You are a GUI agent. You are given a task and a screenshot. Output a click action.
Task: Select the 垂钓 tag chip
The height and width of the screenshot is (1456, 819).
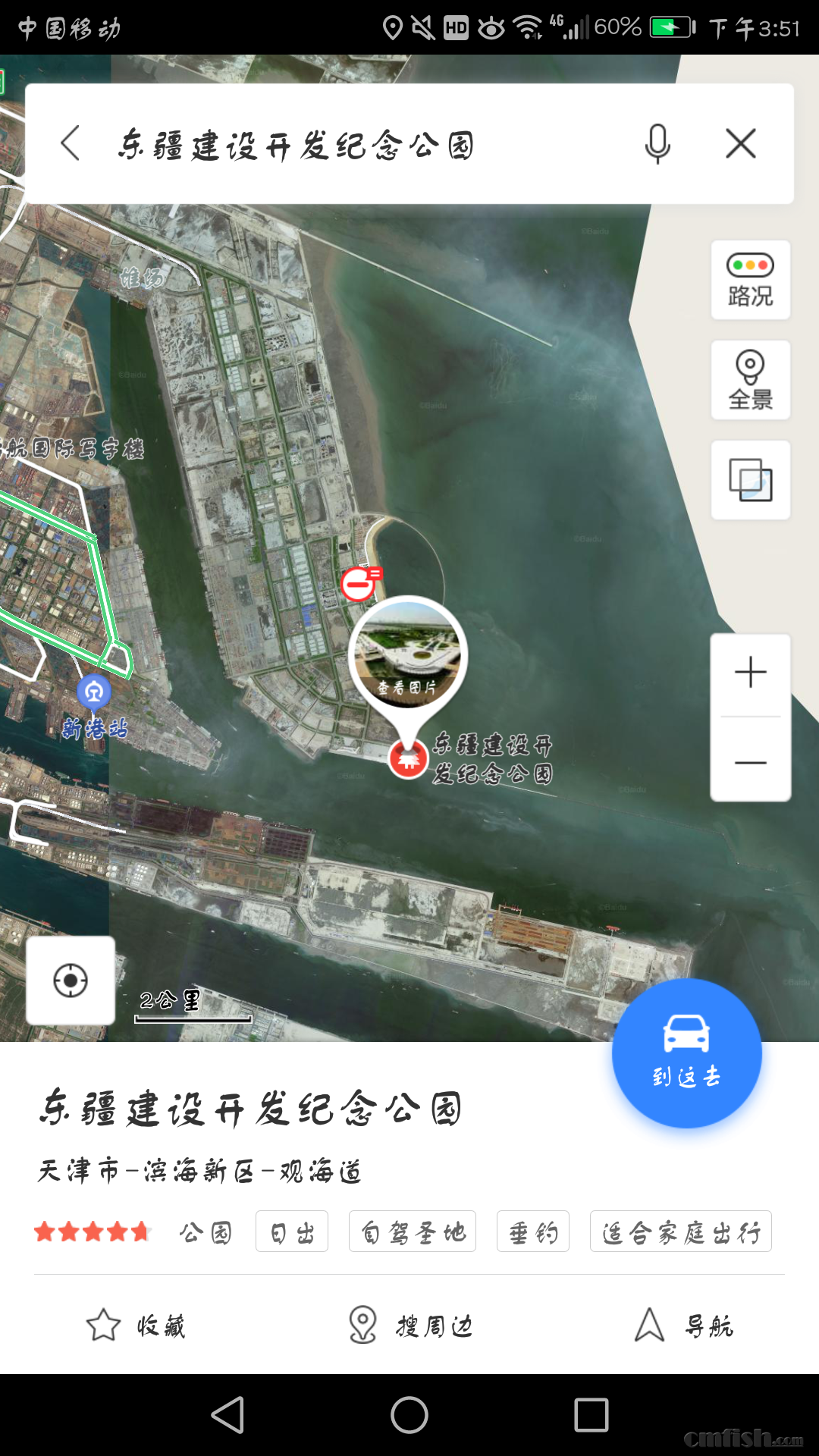[x=532, y=1232]
